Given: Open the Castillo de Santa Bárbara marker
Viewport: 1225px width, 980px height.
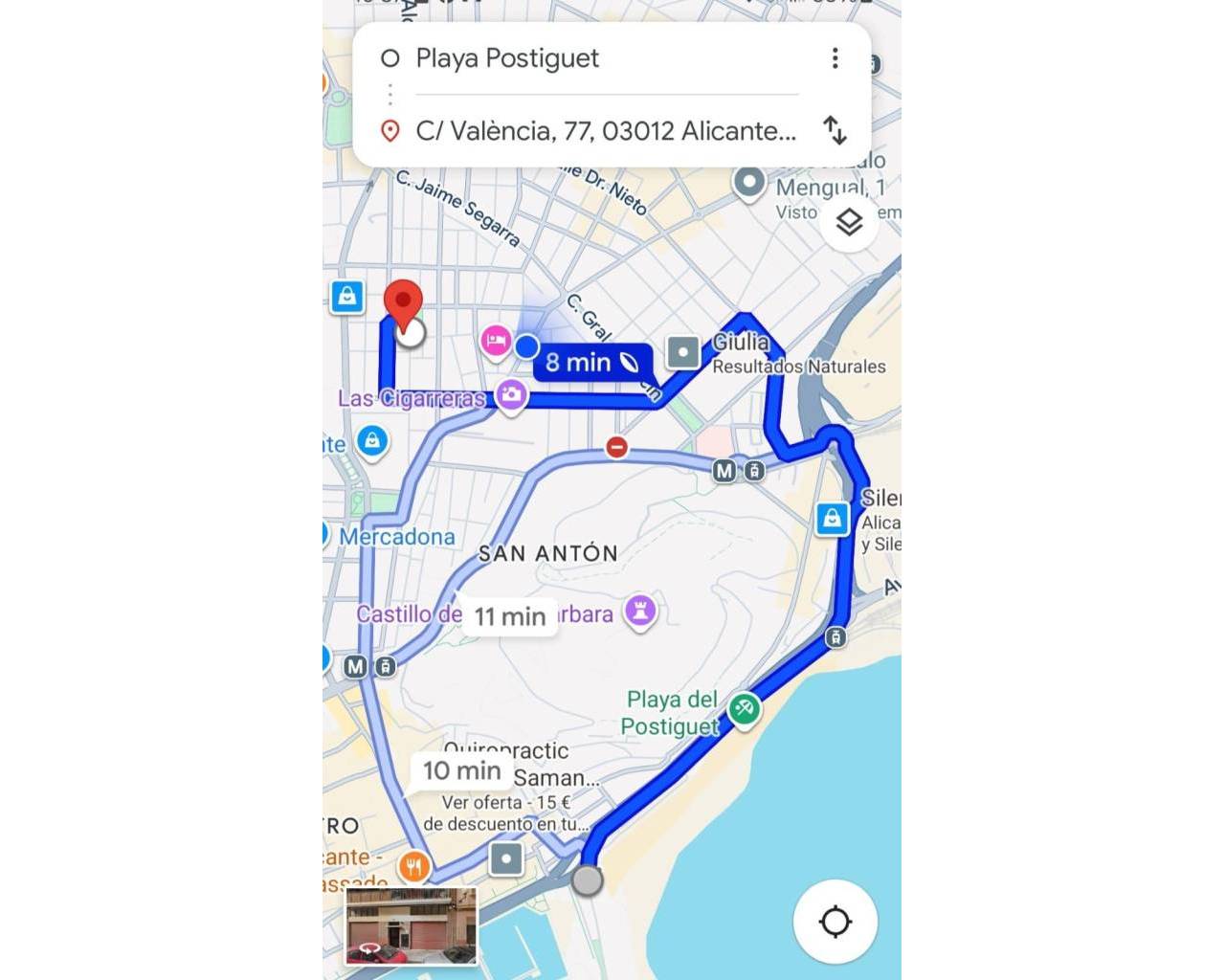Looking at the screenshot, I should click(640, 610).
